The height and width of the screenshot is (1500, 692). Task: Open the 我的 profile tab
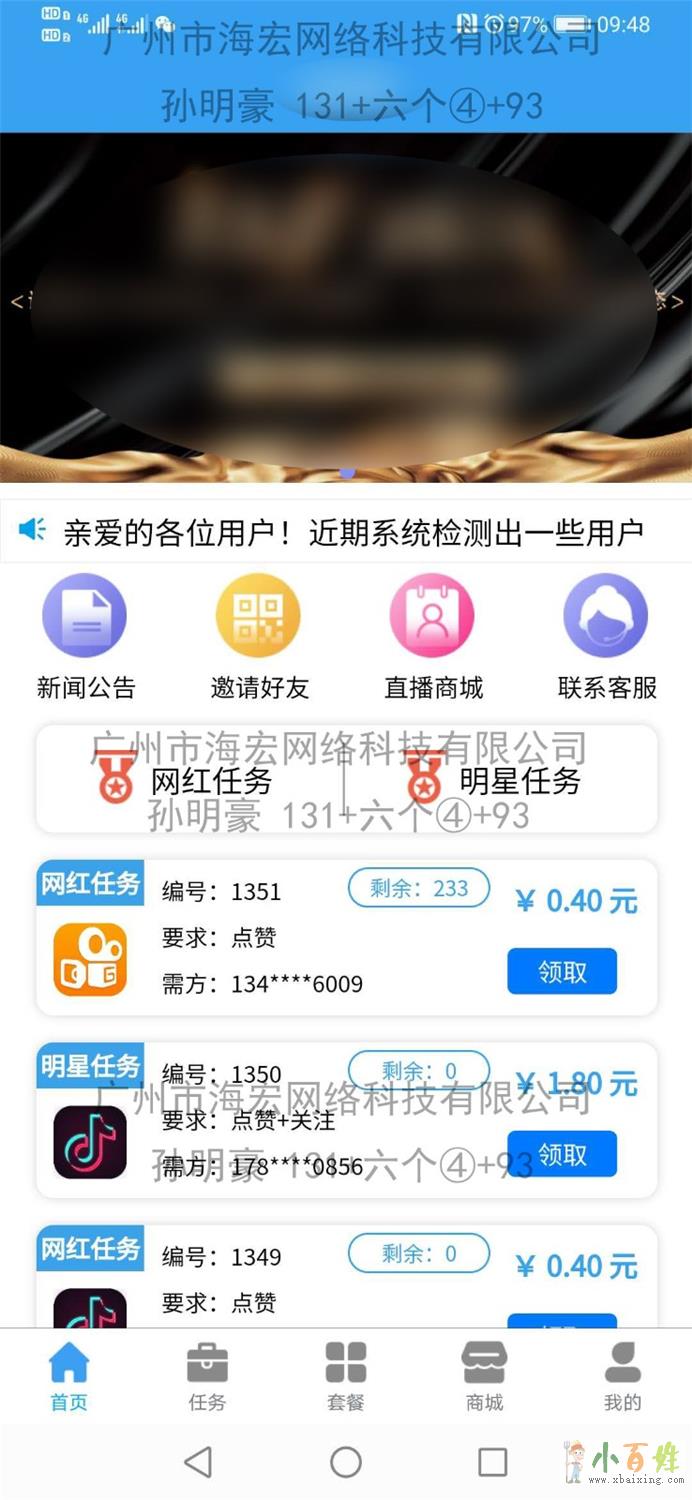point(622,1376)
